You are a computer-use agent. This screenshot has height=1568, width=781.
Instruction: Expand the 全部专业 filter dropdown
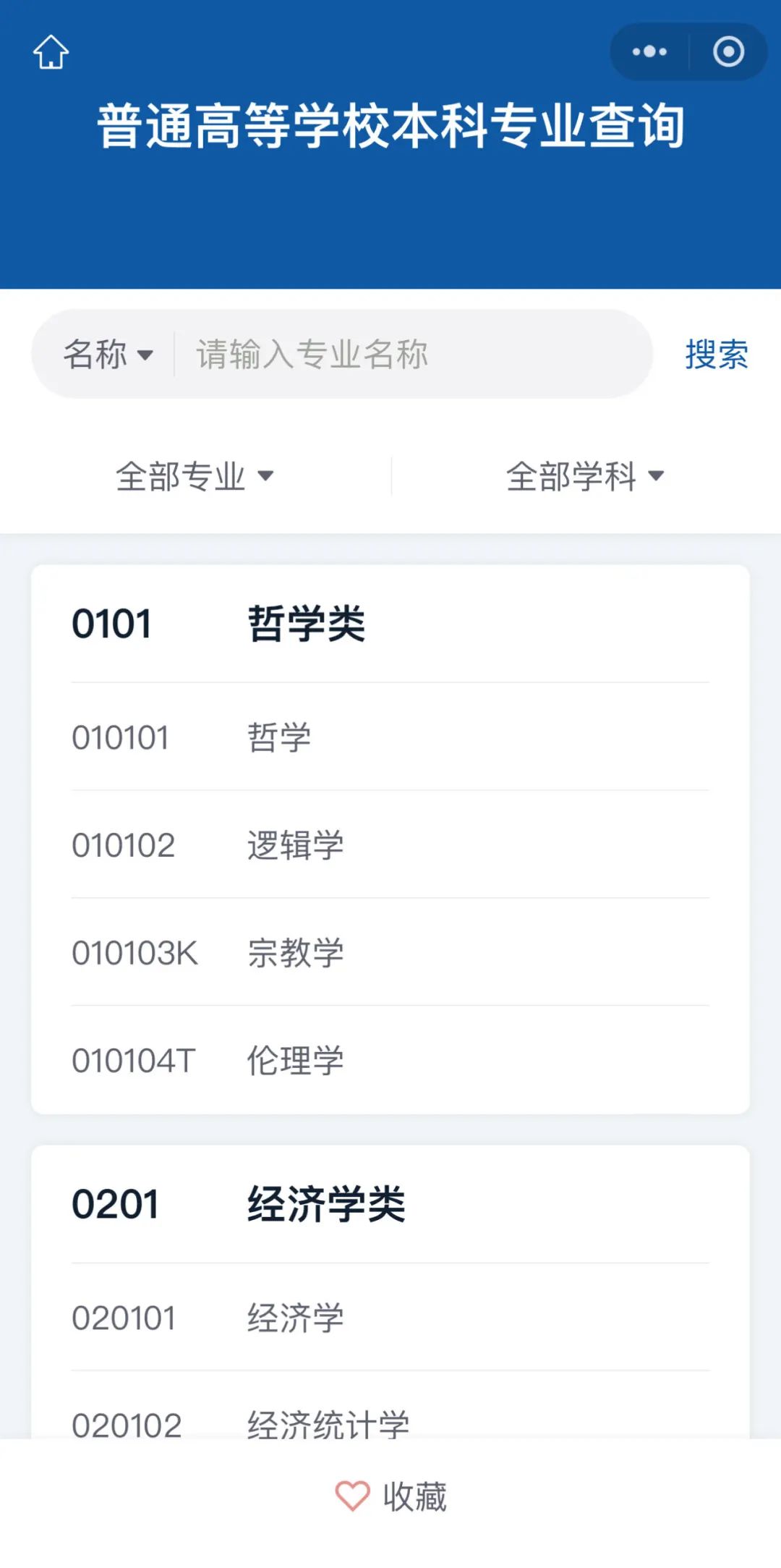(x=194, y=475)
